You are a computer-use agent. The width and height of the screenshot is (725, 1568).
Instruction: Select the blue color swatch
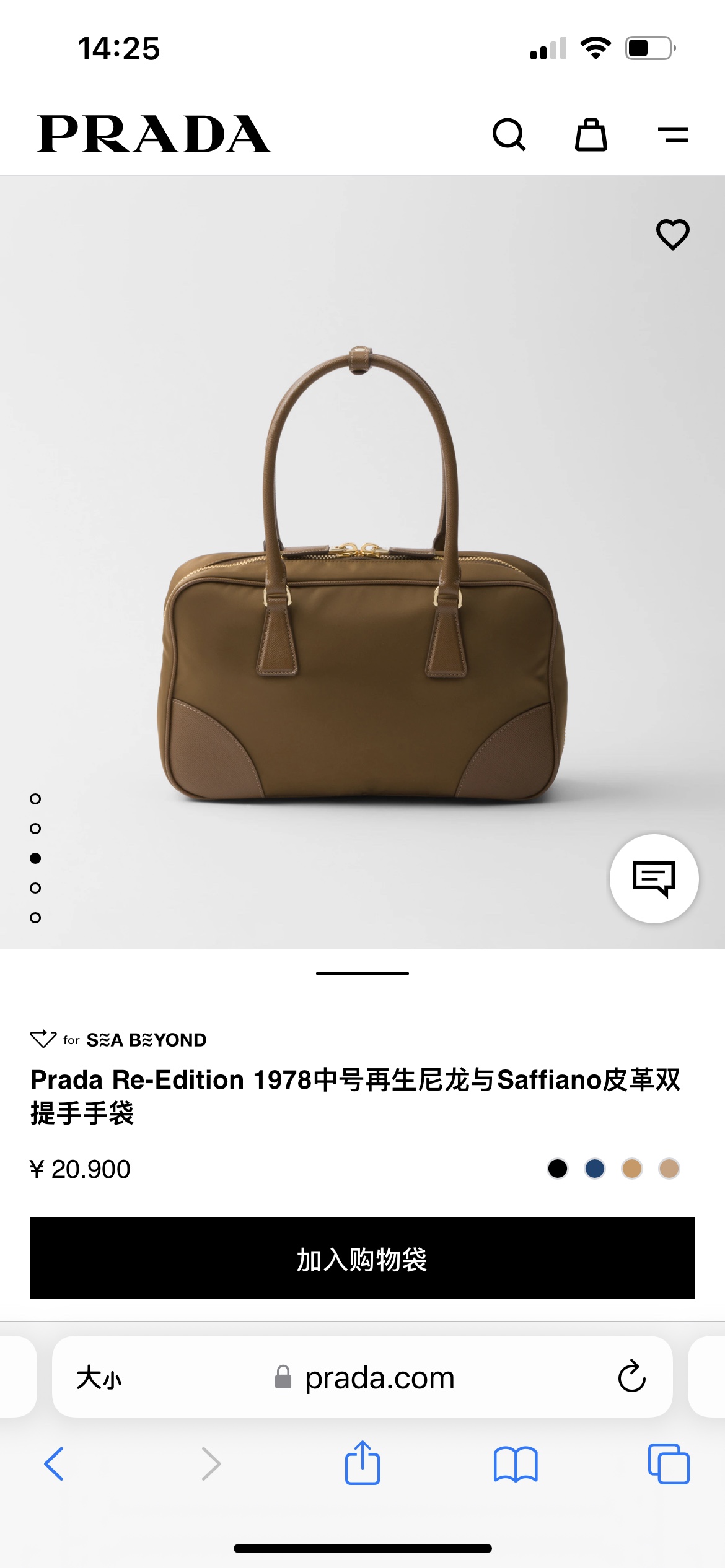[595, 1169]
